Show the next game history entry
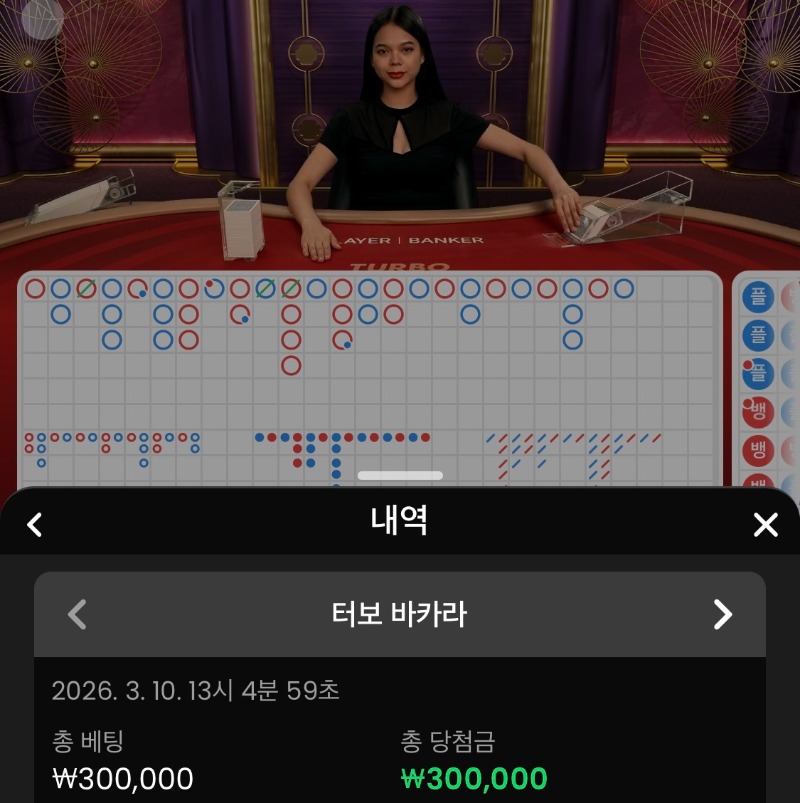 tap(723, 614)
